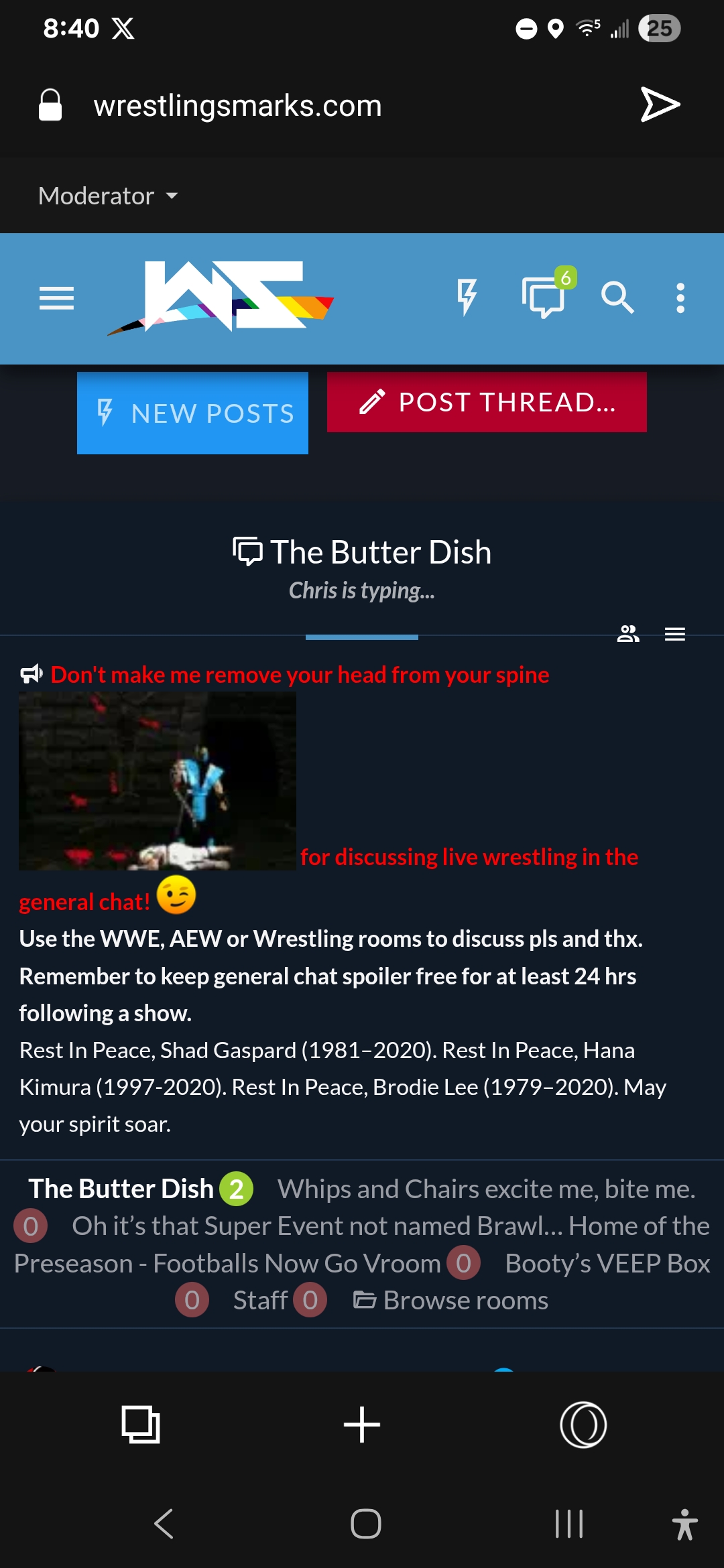The image size is (724, 1568).
Task: Show chat room users list
Action: (628, 634)
